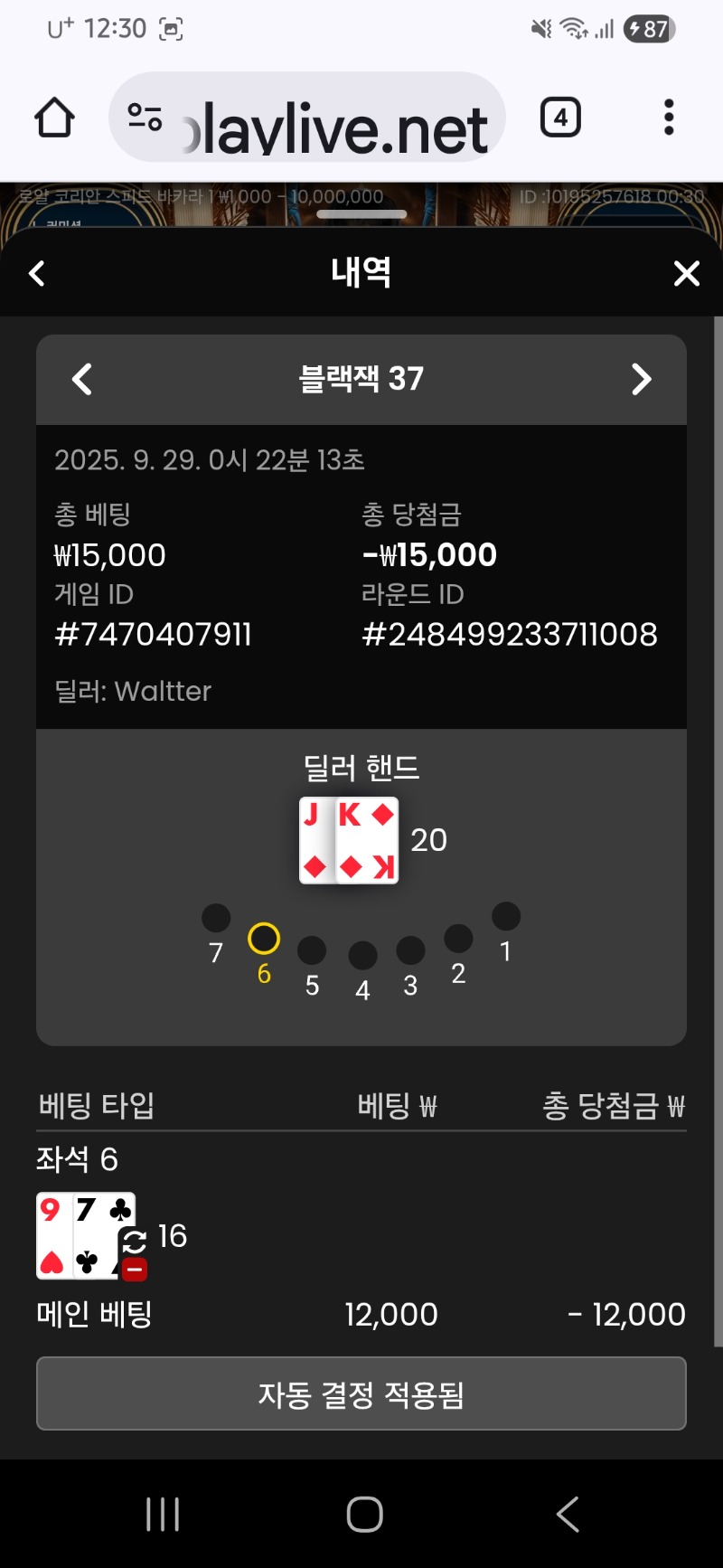Open the browser tab switcher
The image size is (723, 1568).
click(x=560, y=118)
